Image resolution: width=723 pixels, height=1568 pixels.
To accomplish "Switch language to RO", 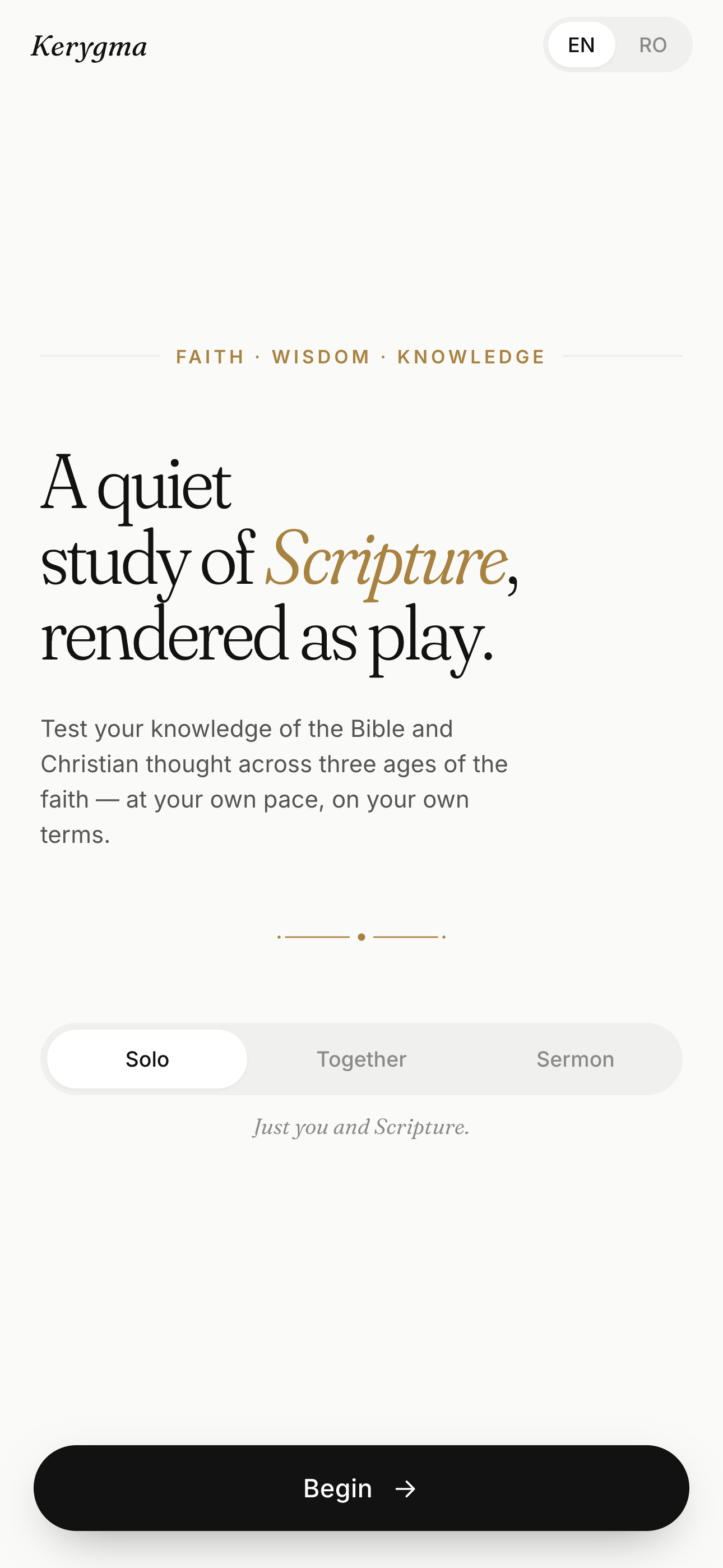I will (x=652, y=45).
